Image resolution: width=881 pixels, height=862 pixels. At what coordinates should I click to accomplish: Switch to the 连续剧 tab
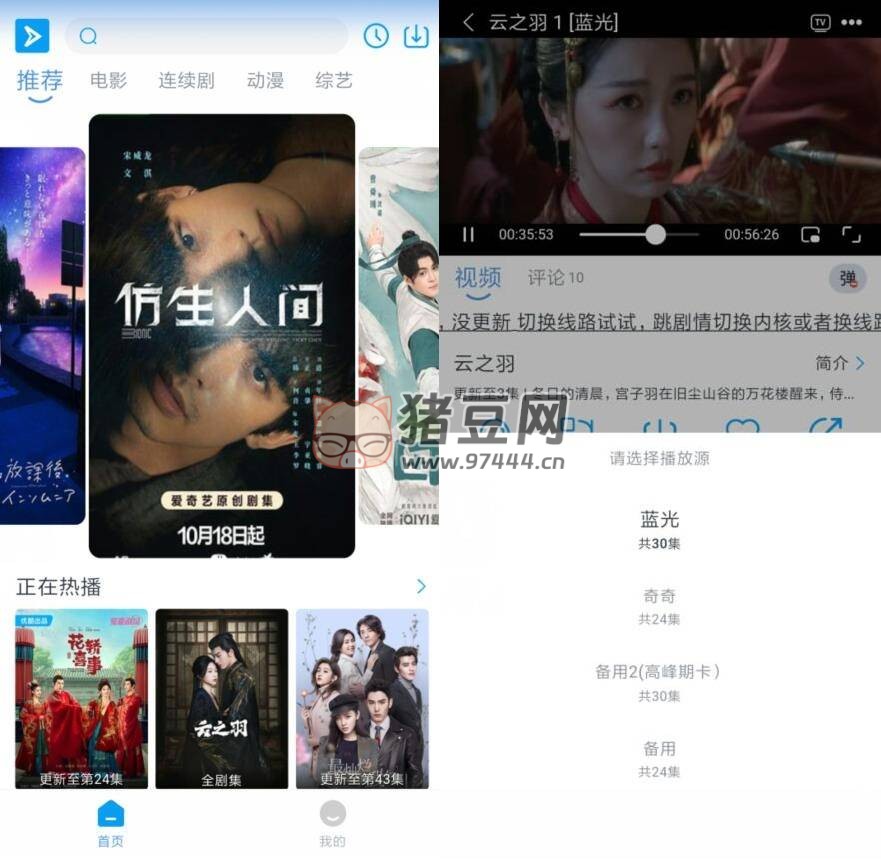tap(186, 81)
